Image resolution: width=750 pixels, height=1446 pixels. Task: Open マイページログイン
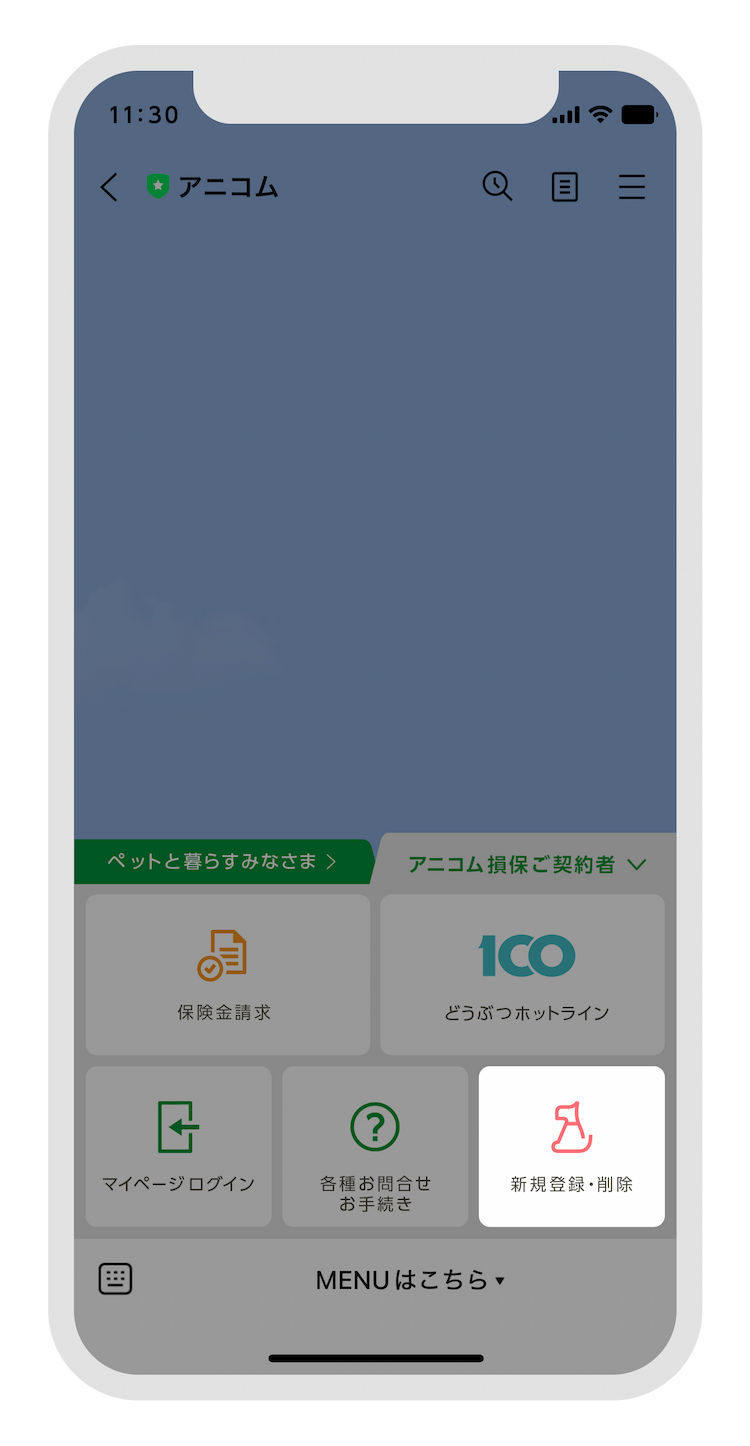coord(178,1146)
